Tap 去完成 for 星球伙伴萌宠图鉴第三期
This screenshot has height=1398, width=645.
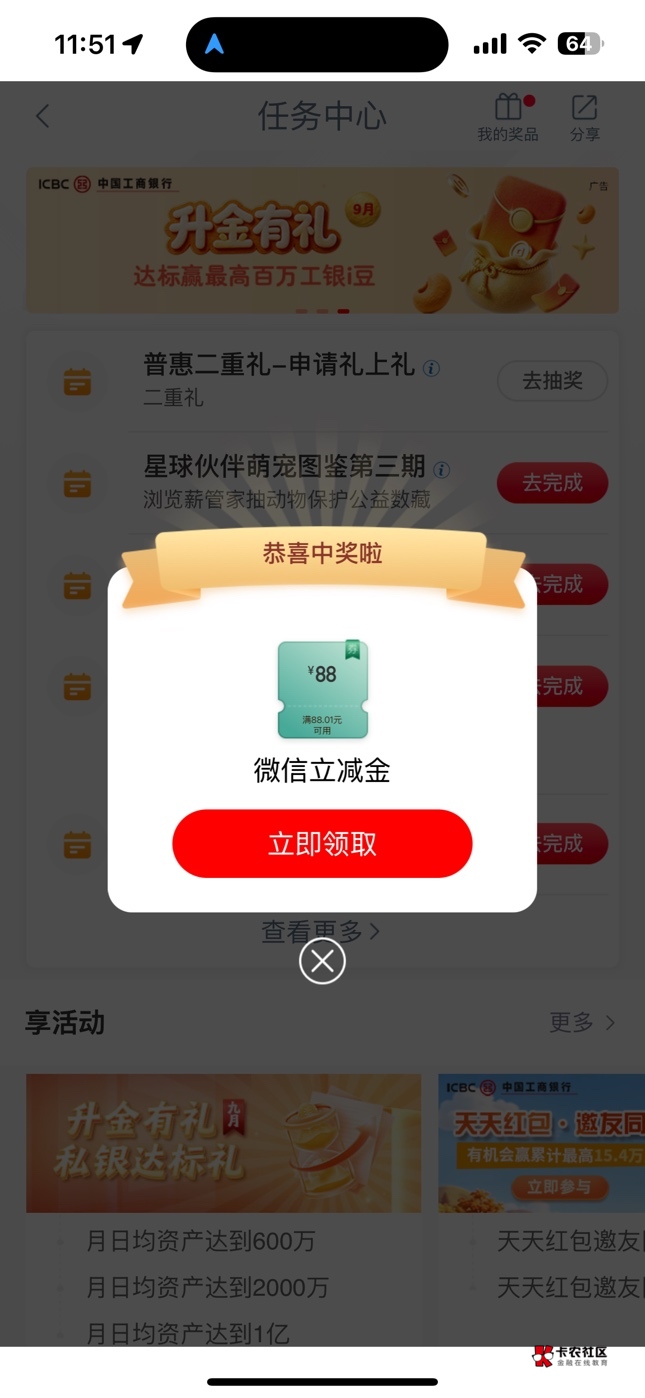pyautogui.click(x=552, y=483)
